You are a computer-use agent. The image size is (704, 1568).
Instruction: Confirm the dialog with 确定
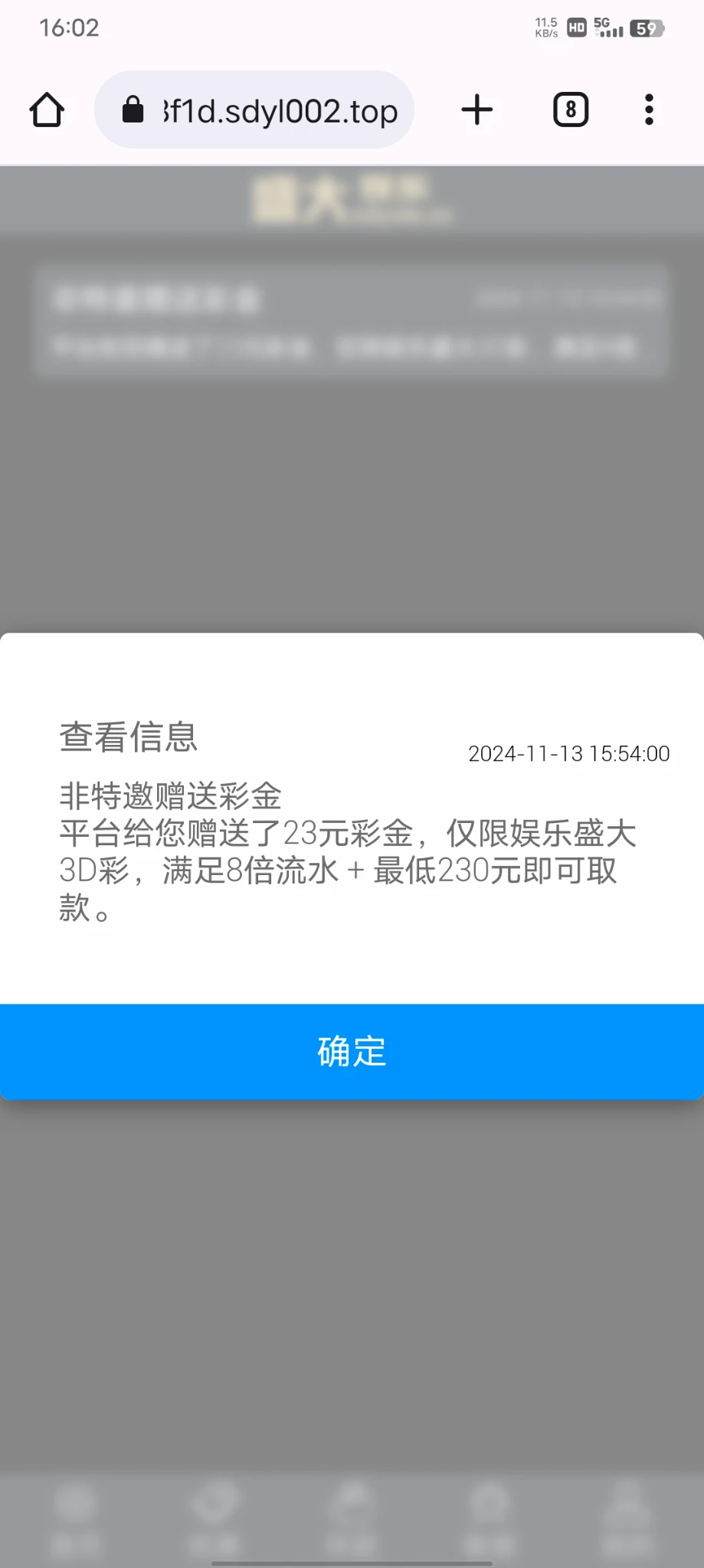352,1051
